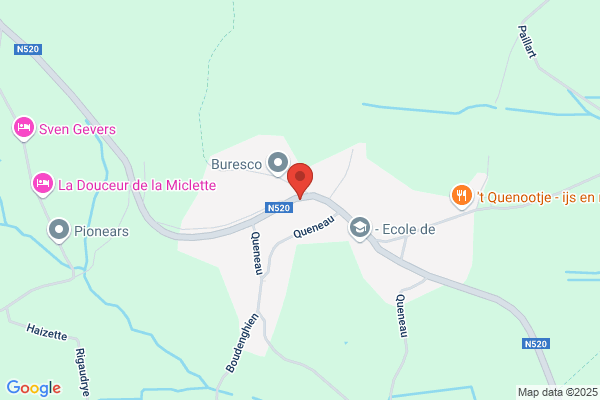
Task: Open La Douceur de la Miclette marker
Action: click(x=42, y=184)
